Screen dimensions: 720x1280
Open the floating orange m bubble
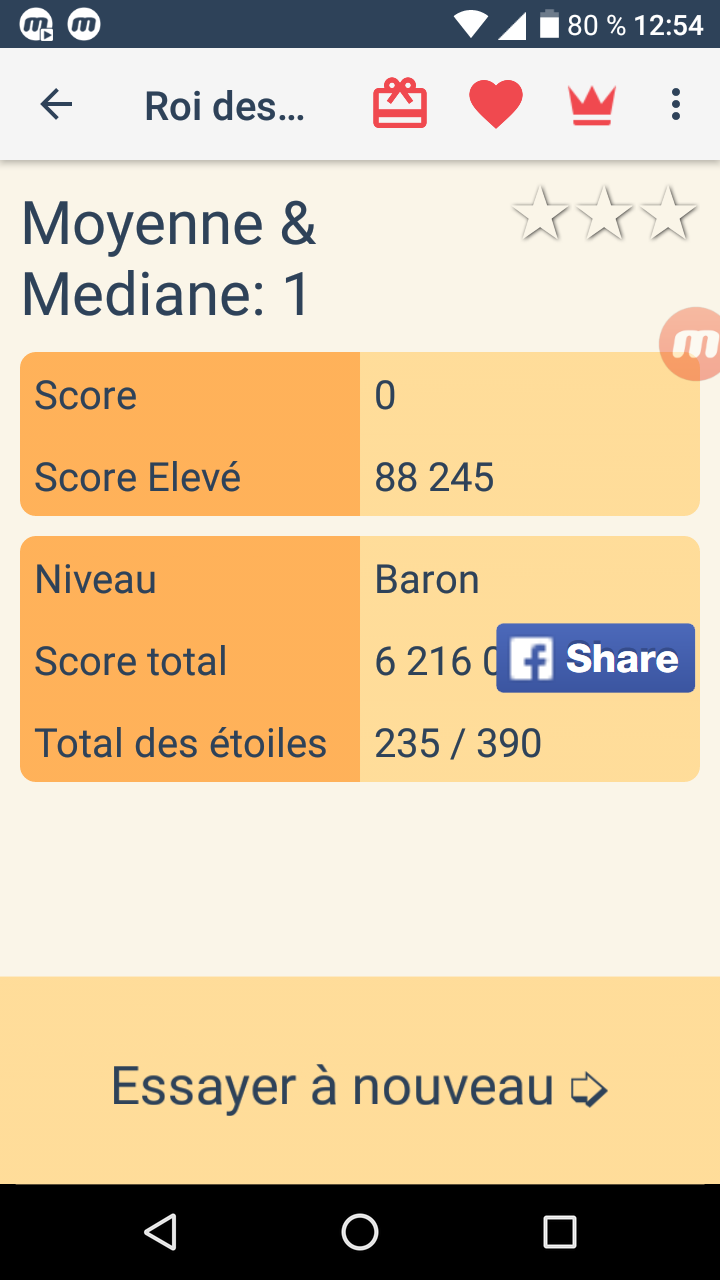(x=694, y=344)
